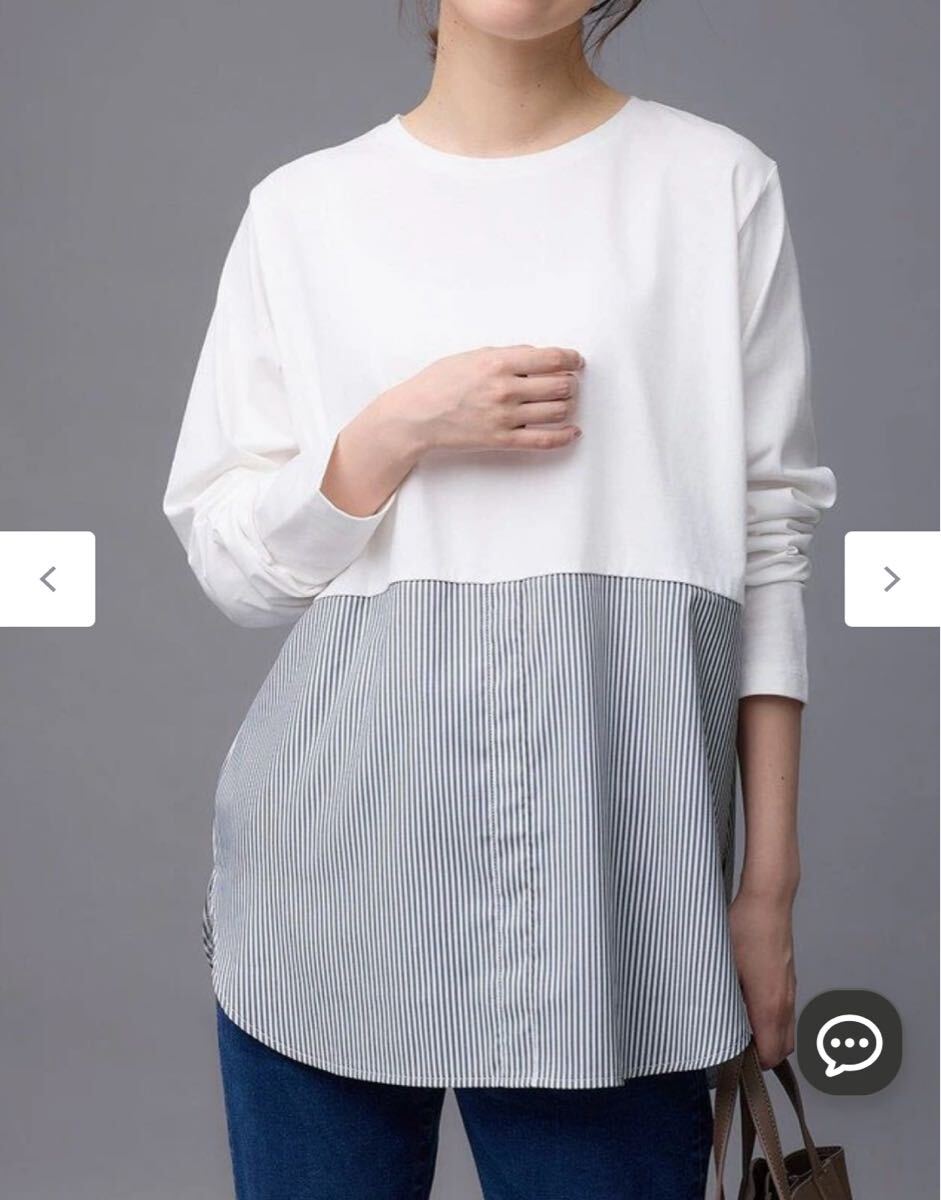Go to the next product image
Screen dimensions: 941x1200
coord(892,579)
